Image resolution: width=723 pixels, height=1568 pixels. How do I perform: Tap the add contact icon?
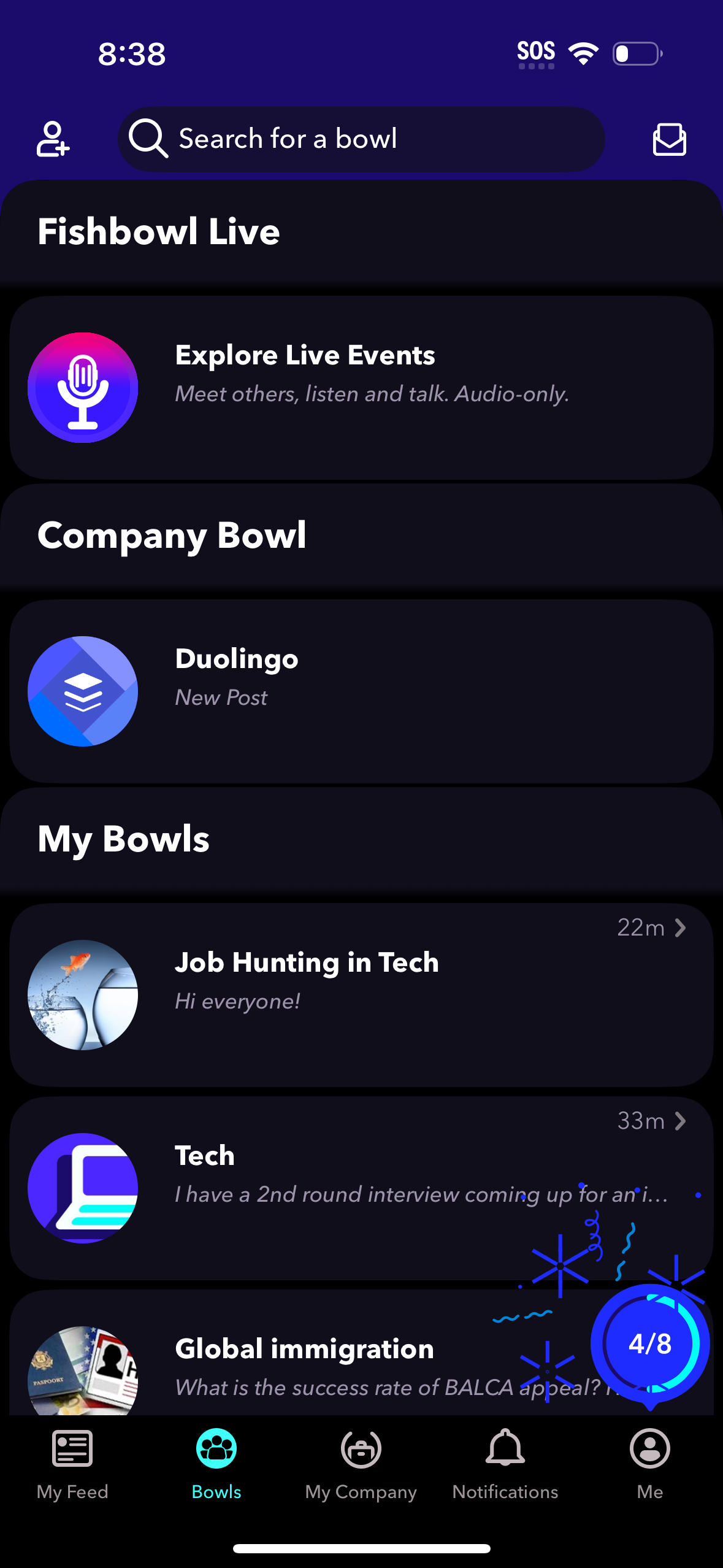click(x=52, y=139)
